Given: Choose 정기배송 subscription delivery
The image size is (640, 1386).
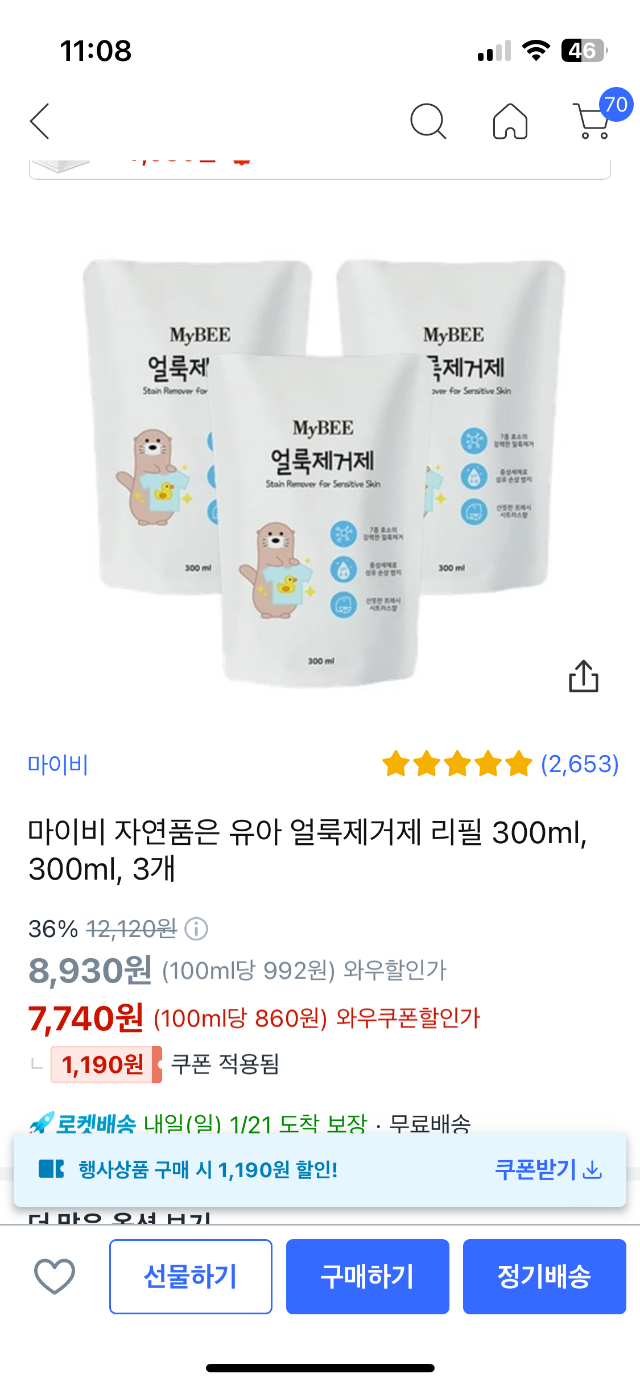Looking at the screenshot, I should coord(544,1276).
